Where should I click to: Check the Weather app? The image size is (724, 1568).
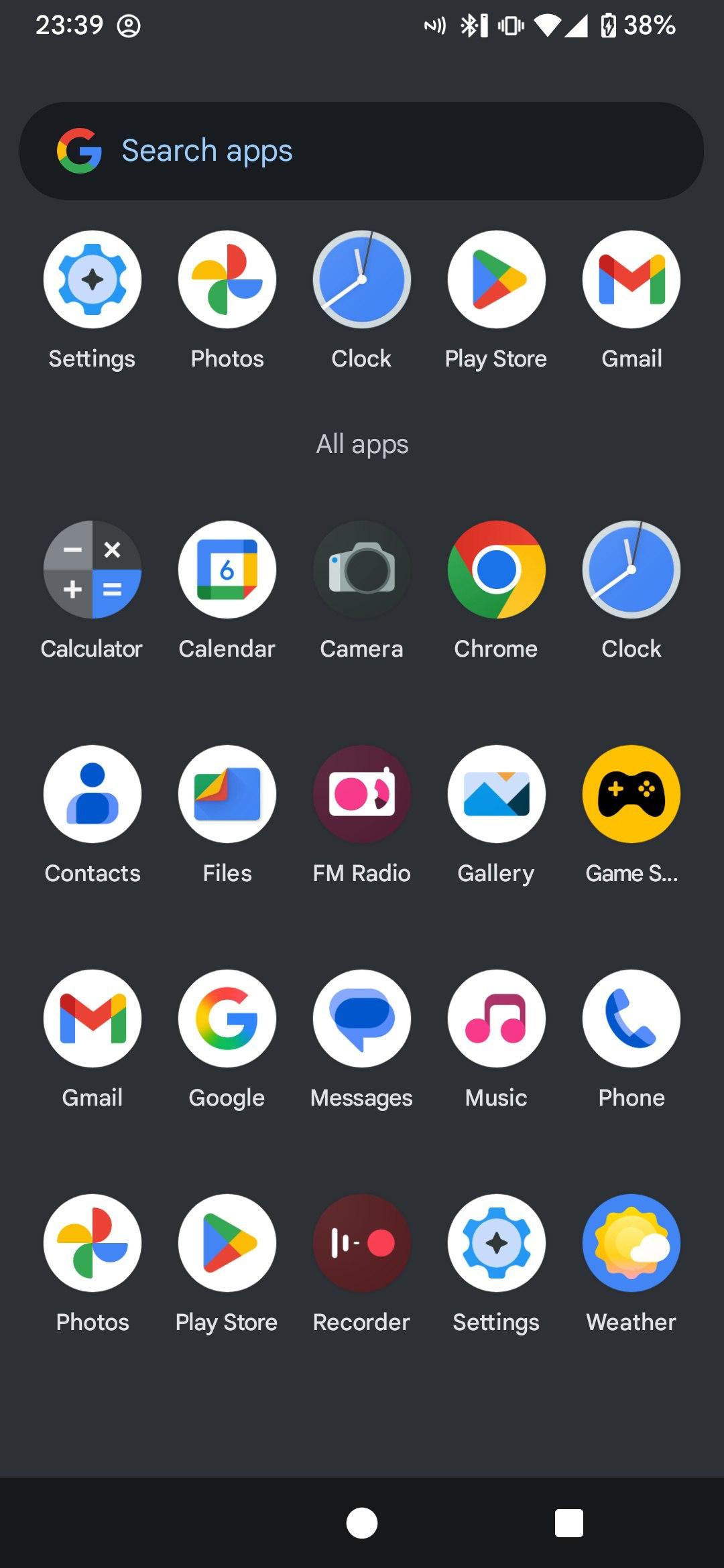click(x=631, y=1243)
